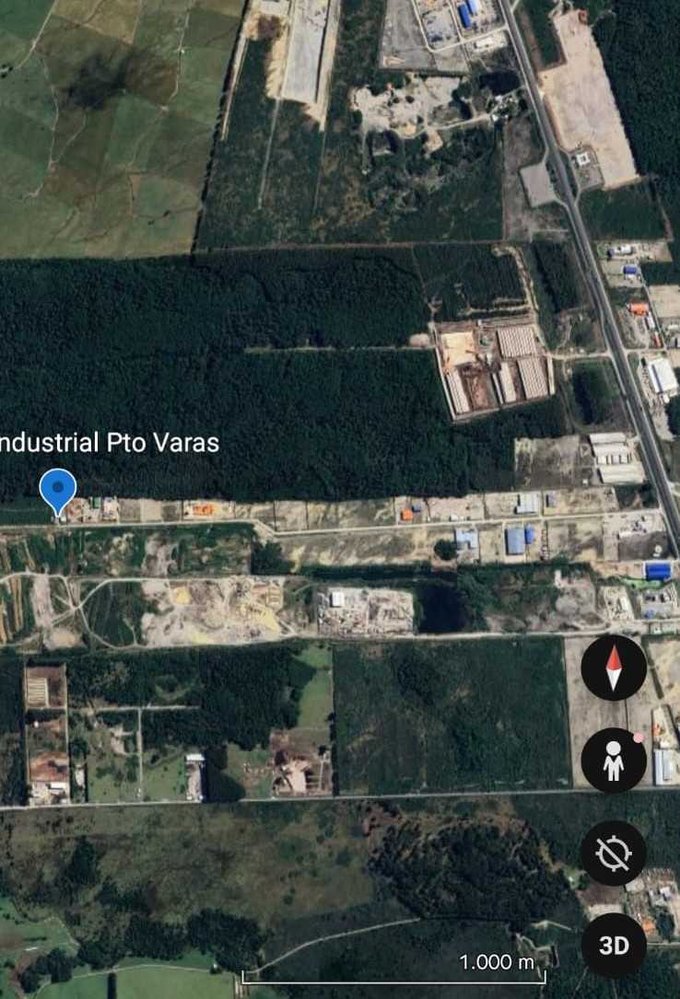
Task: Switch the map to 3D view
Action: 613,944
